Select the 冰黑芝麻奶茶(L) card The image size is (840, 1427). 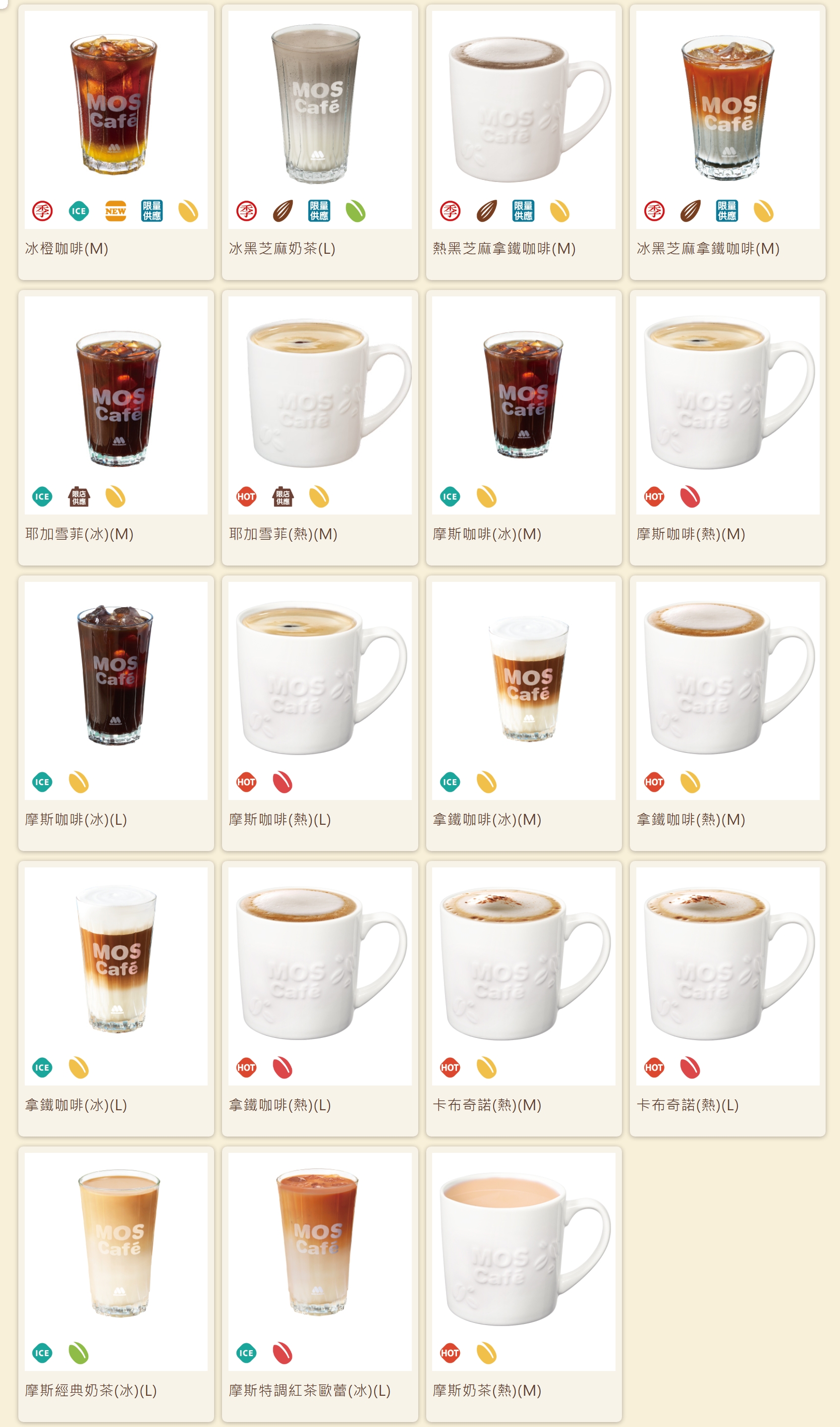320,142
